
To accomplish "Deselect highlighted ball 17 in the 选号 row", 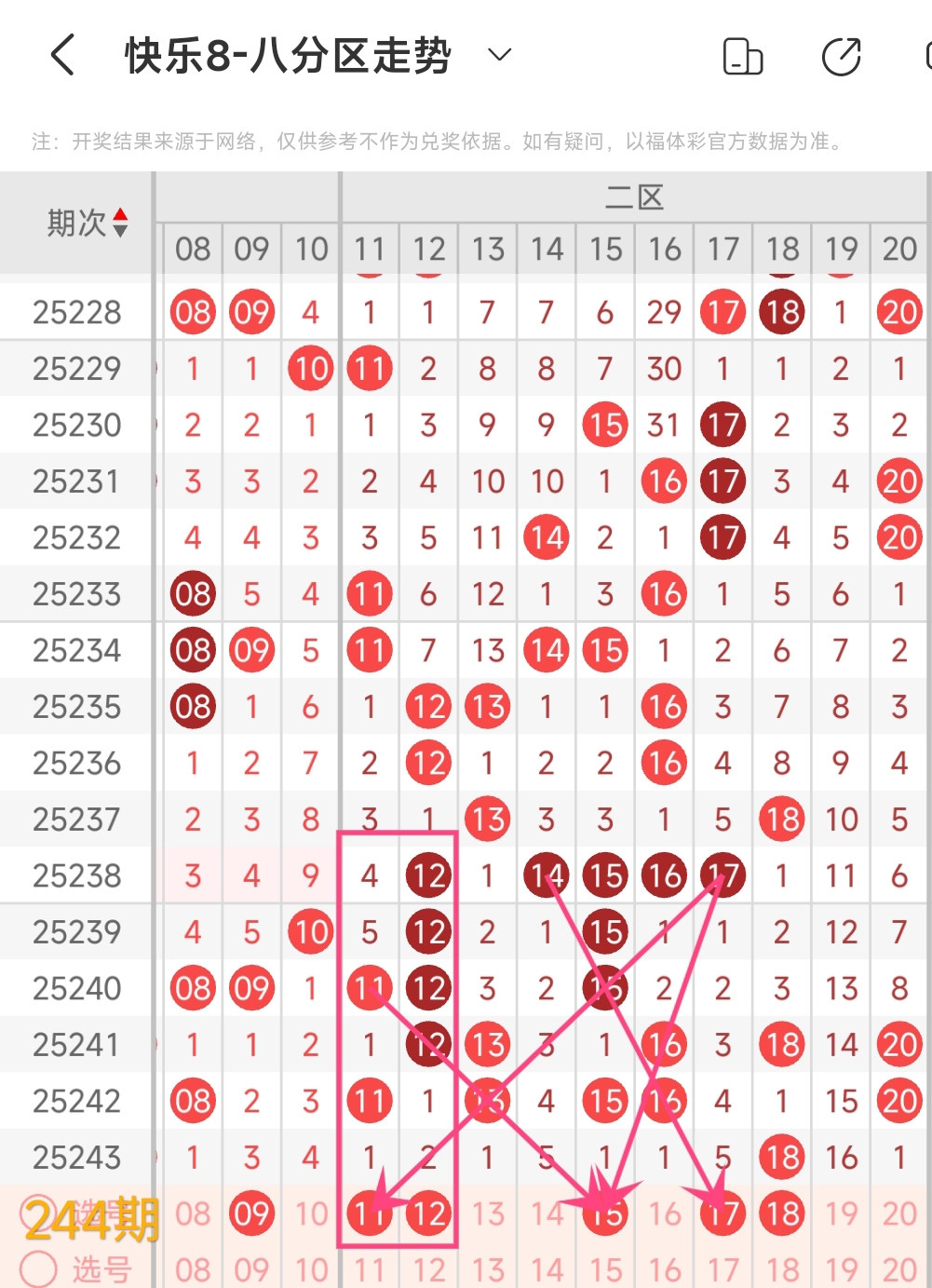I will (723, 1213).
